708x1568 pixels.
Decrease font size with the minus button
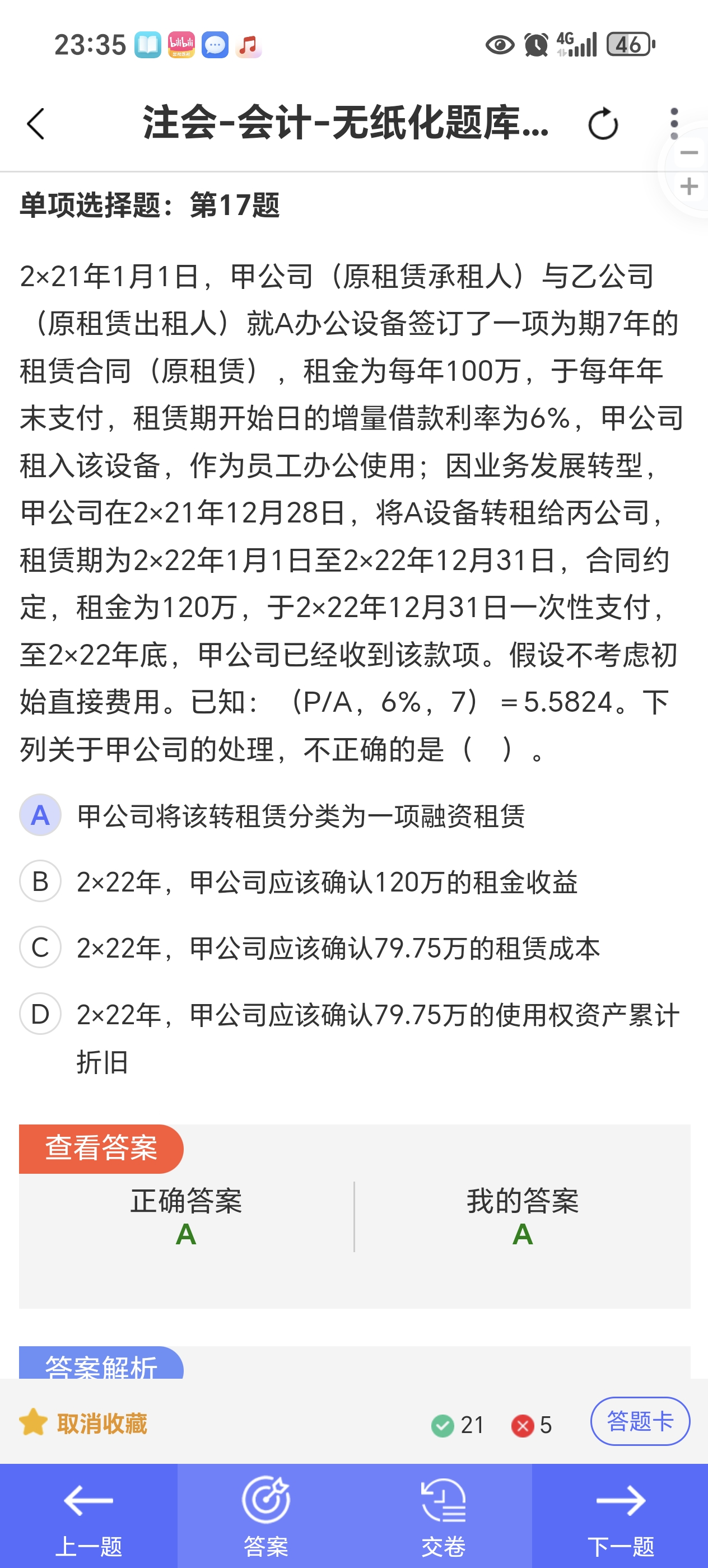[x=689, y=153]
